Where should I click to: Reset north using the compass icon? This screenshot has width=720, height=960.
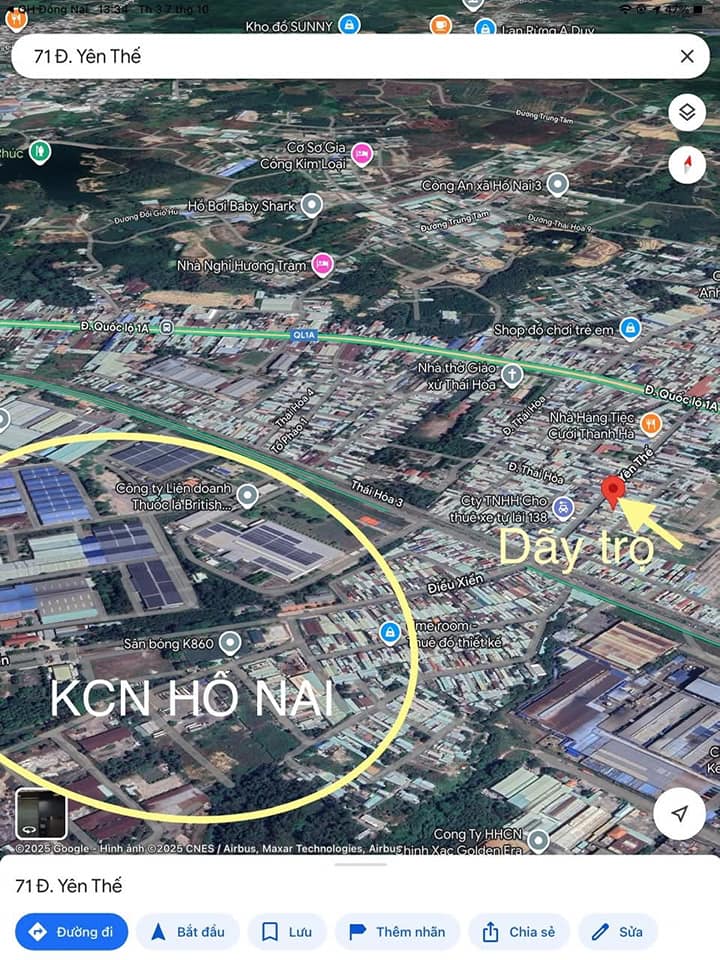tap(686, 166)
